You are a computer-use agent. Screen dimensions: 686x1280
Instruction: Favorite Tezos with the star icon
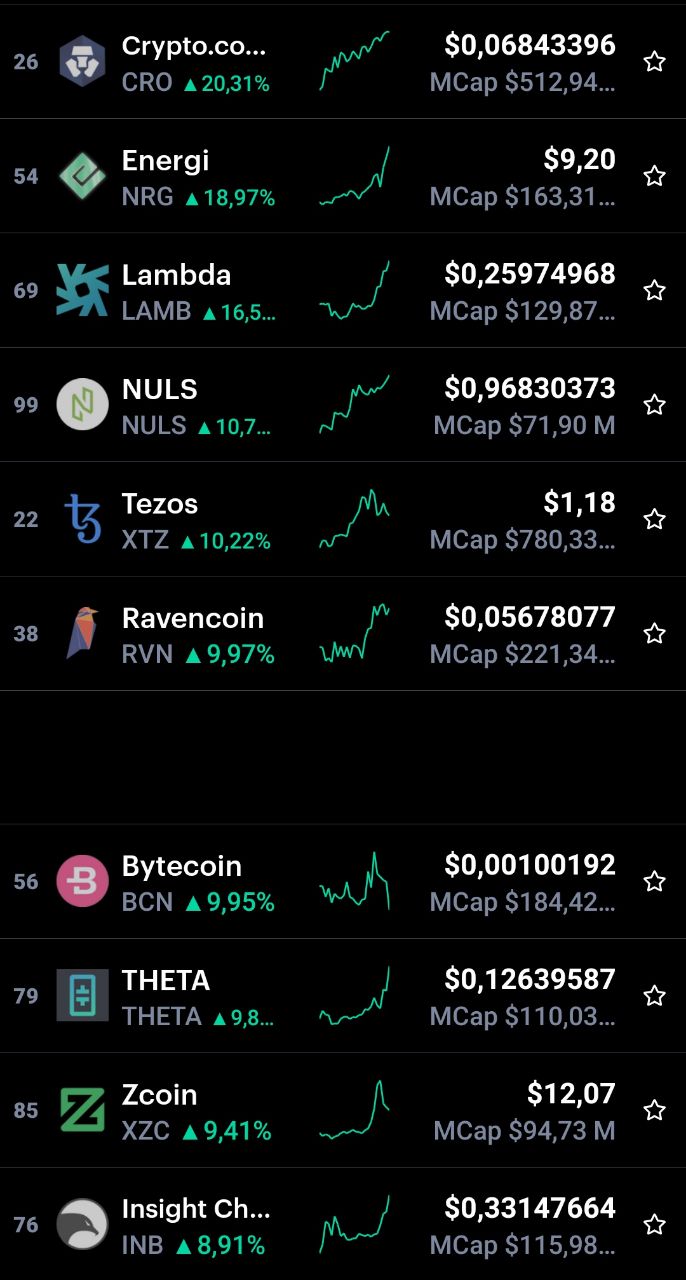point(654,519)
